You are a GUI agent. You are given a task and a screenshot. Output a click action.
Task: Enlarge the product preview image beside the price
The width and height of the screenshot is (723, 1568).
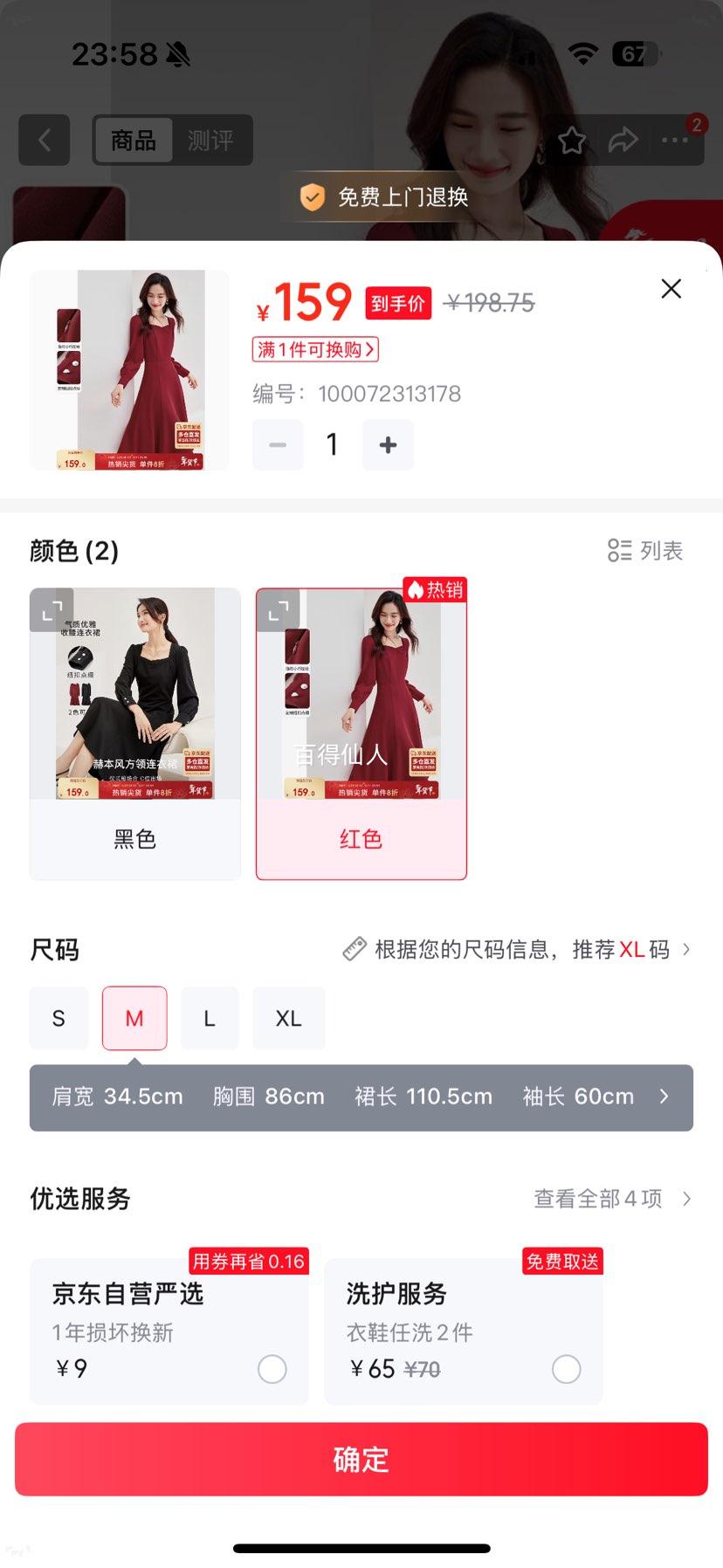129,370
